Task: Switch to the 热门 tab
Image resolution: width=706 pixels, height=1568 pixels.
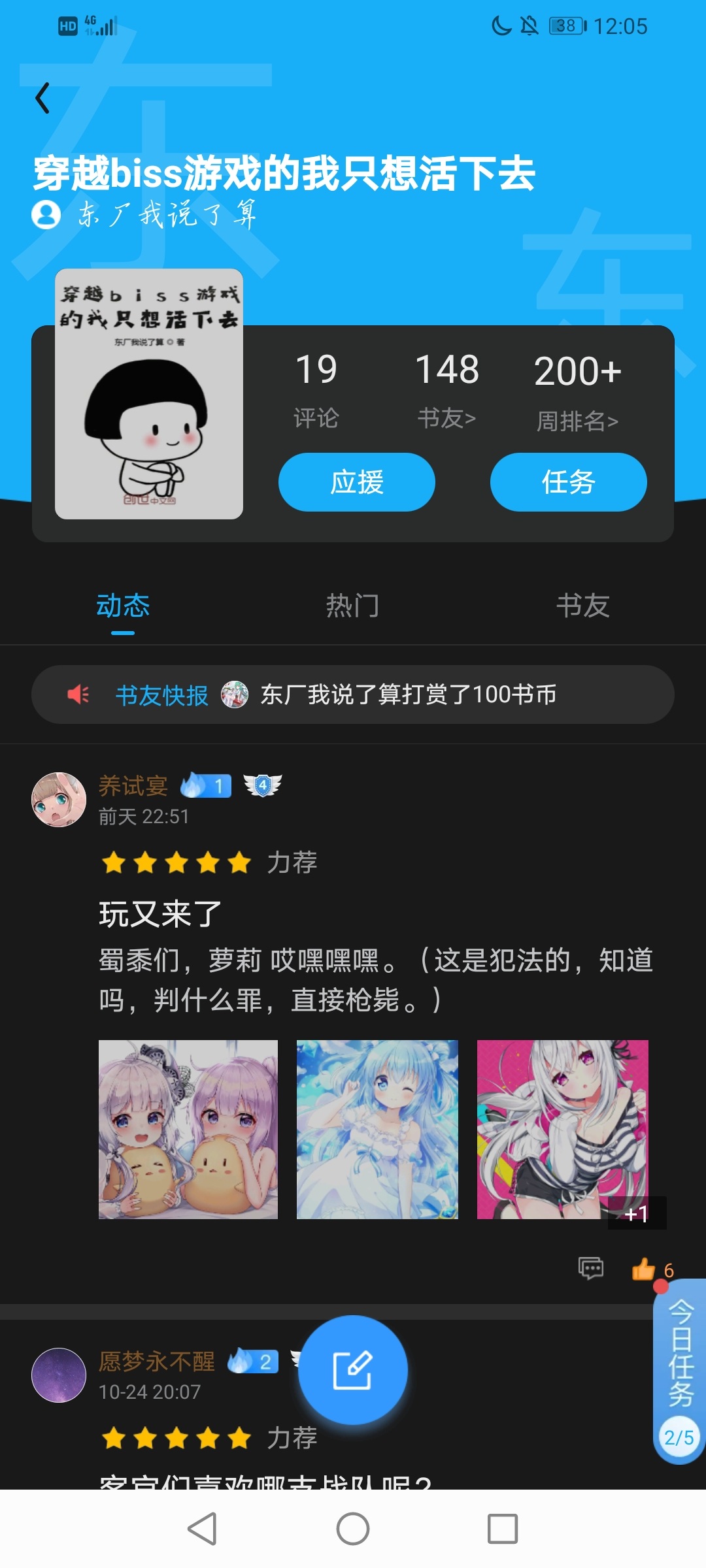Action: point(352,606)
